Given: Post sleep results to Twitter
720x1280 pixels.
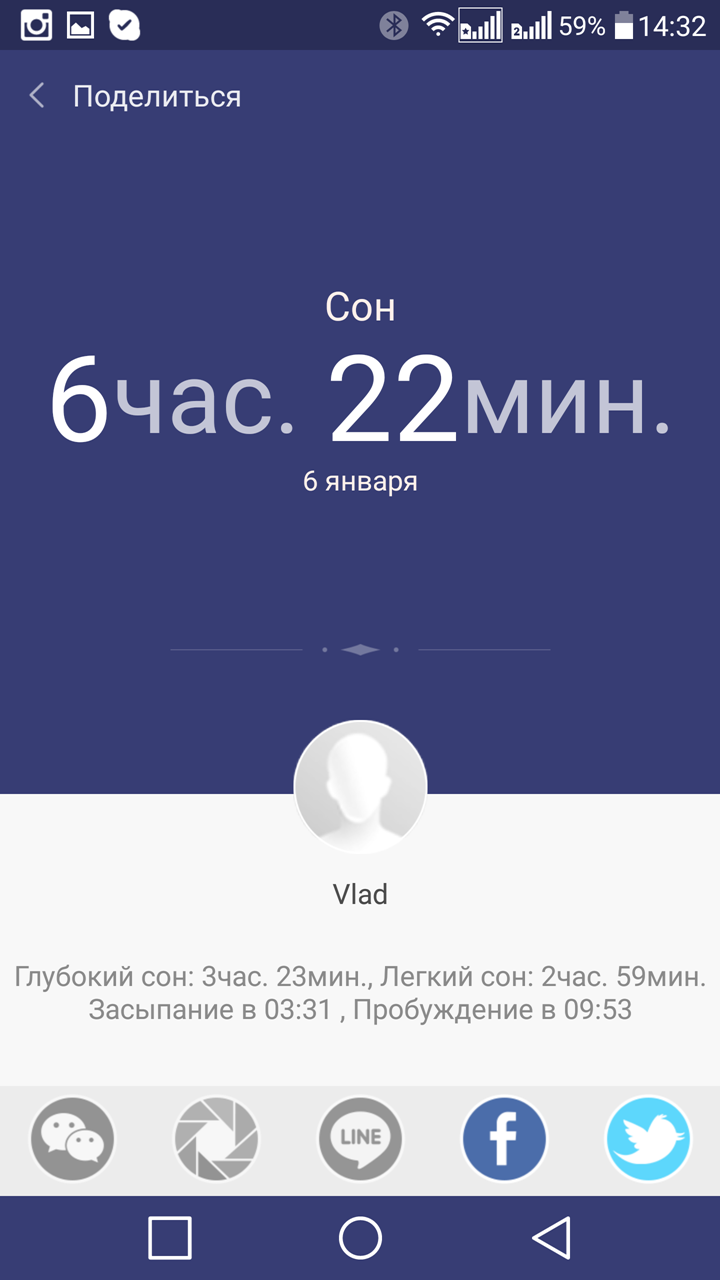Looking at the screenshot, I should 648,1139.
